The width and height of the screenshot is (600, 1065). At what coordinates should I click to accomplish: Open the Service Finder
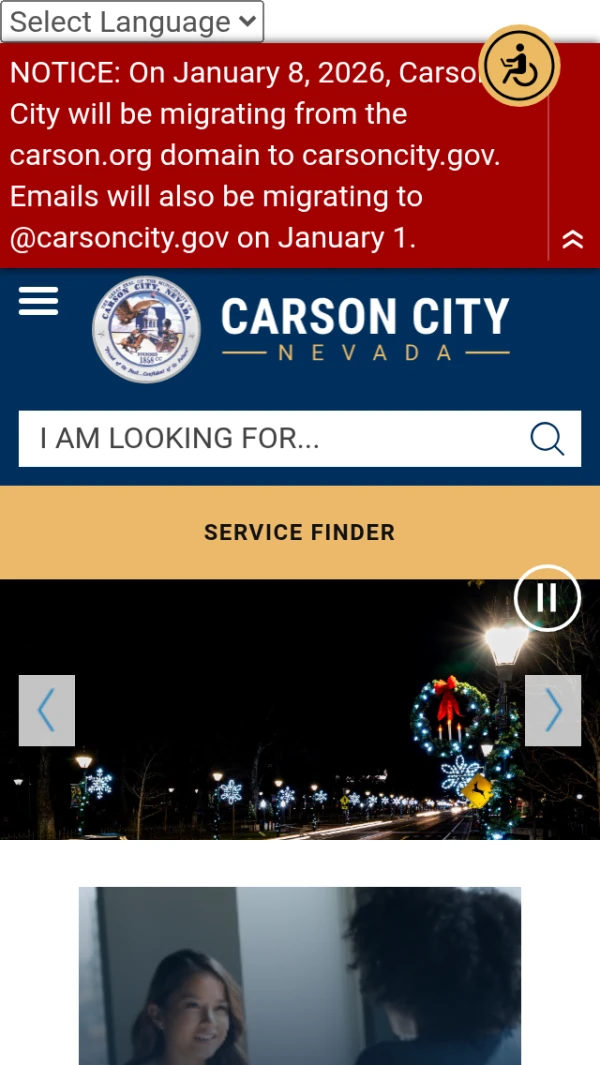300,532
